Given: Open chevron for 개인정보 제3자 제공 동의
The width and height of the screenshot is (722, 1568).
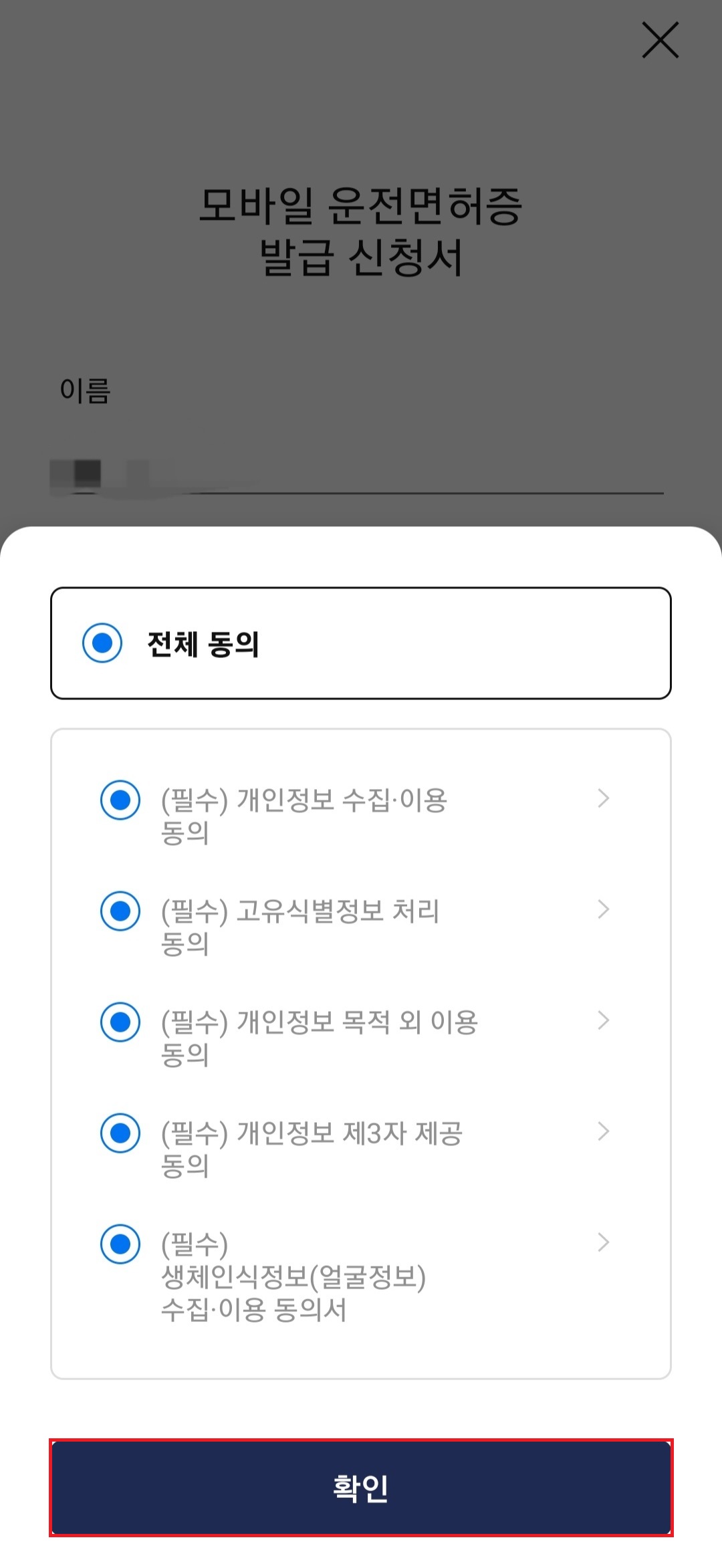Looking at the screenshot, I should tap(603, 1131).
